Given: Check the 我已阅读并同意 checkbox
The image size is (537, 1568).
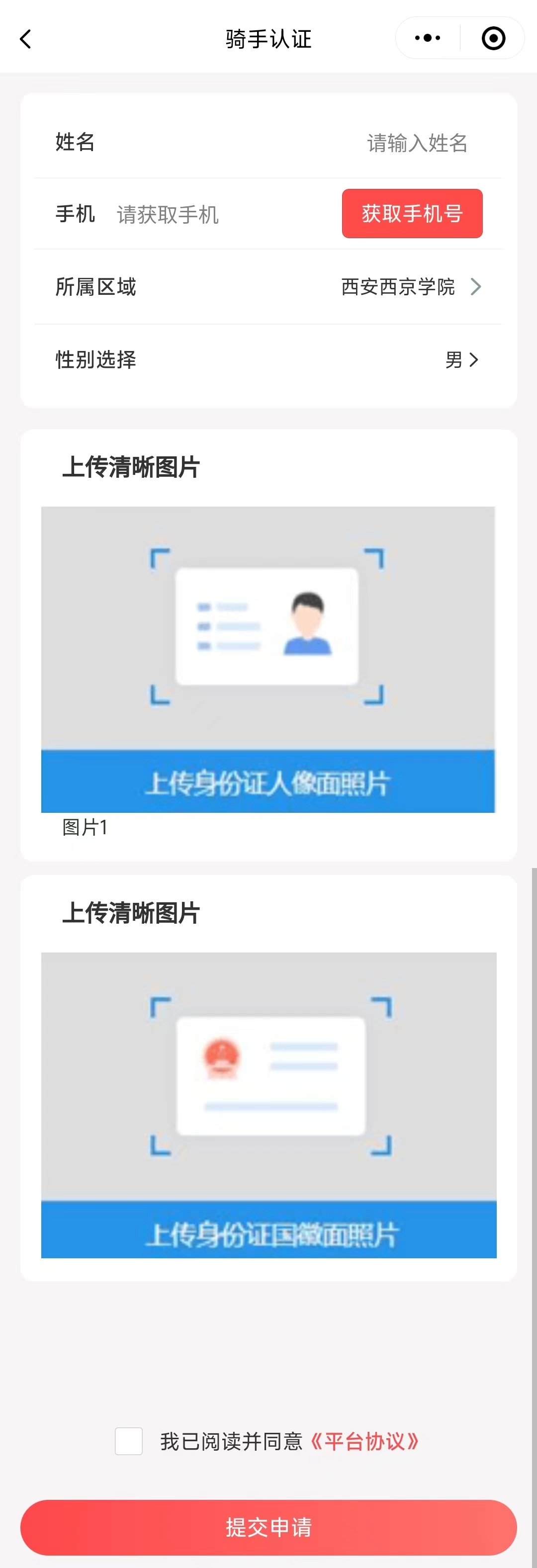Looking at the screenshot, I should tap(129, 1441).
